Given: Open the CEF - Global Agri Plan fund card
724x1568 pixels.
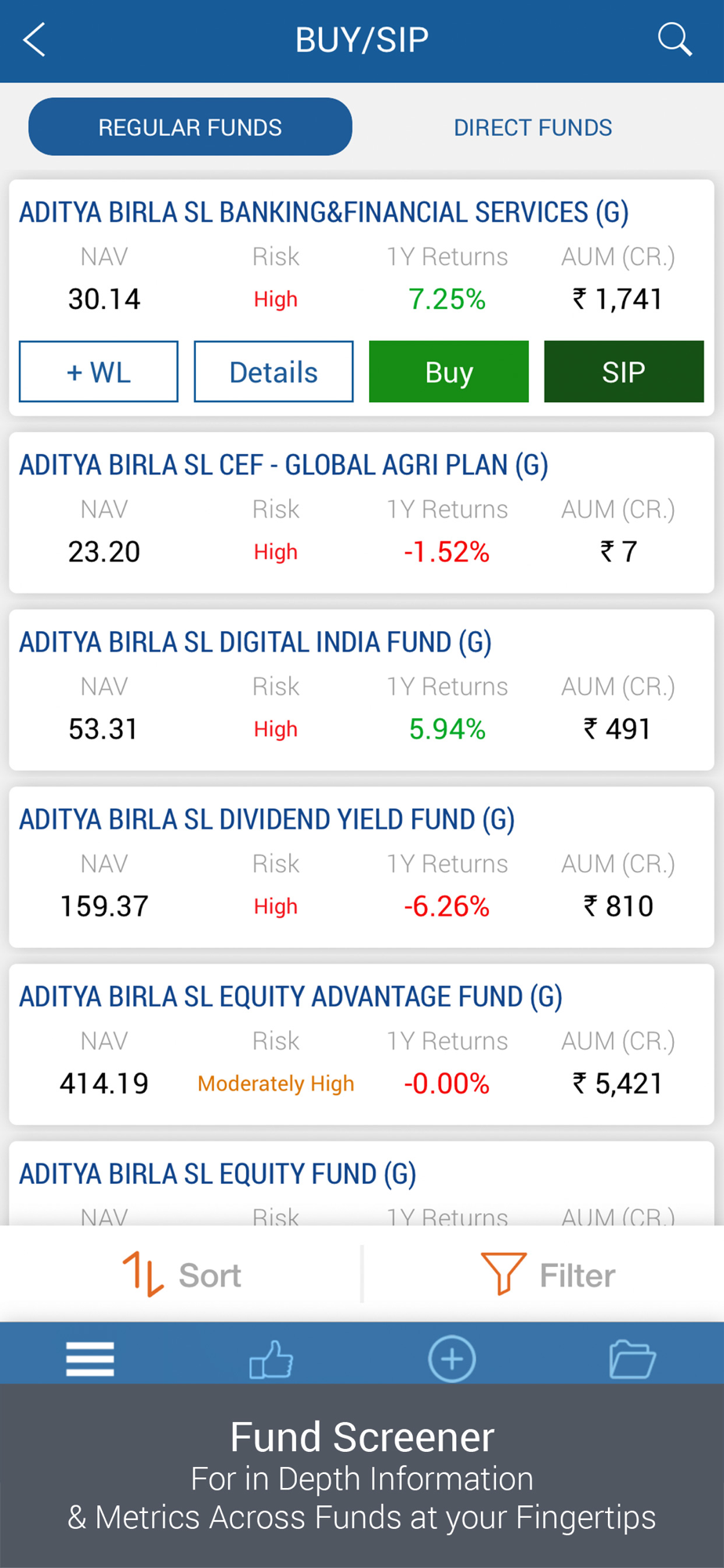Looking at the screenshot, I should 361,513.
